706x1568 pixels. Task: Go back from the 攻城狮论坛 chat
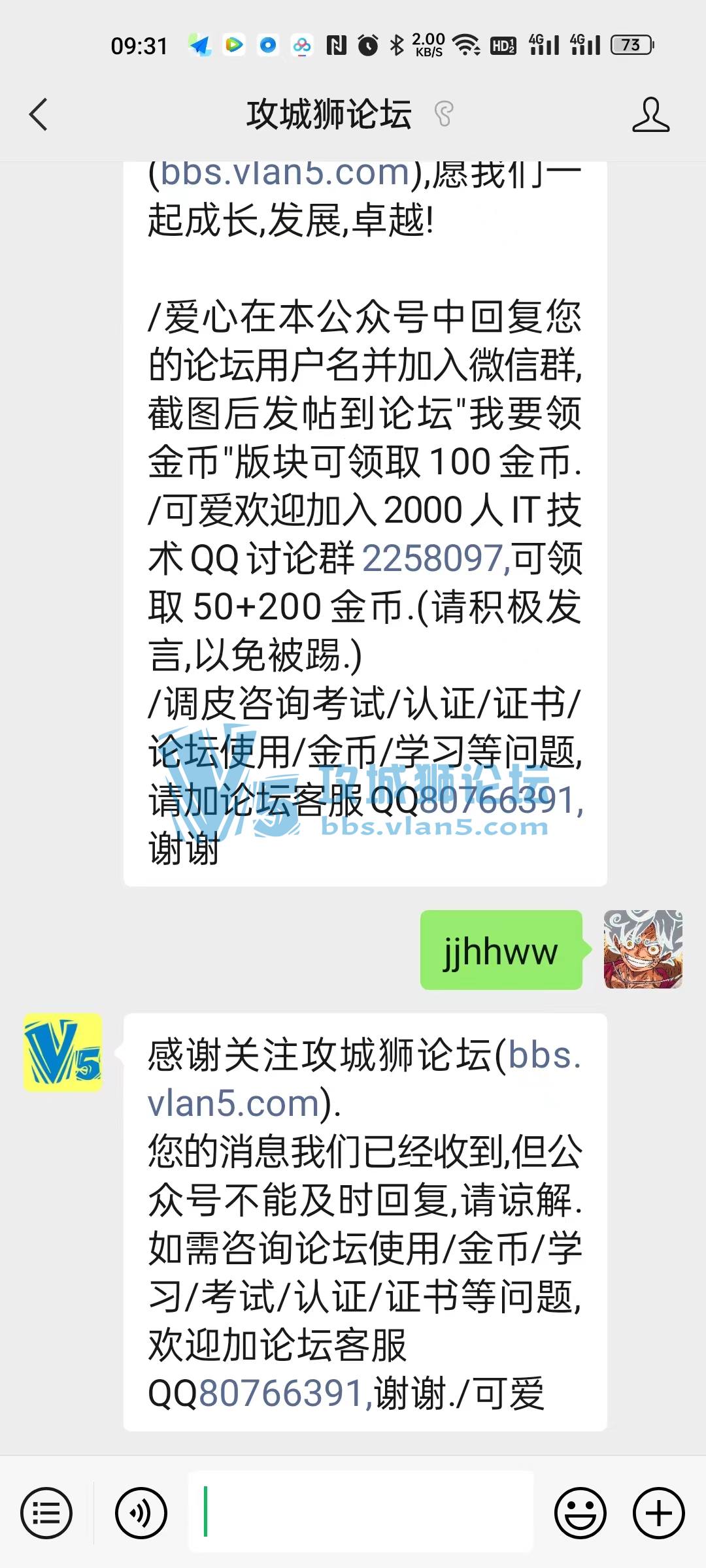pos(39,114)
